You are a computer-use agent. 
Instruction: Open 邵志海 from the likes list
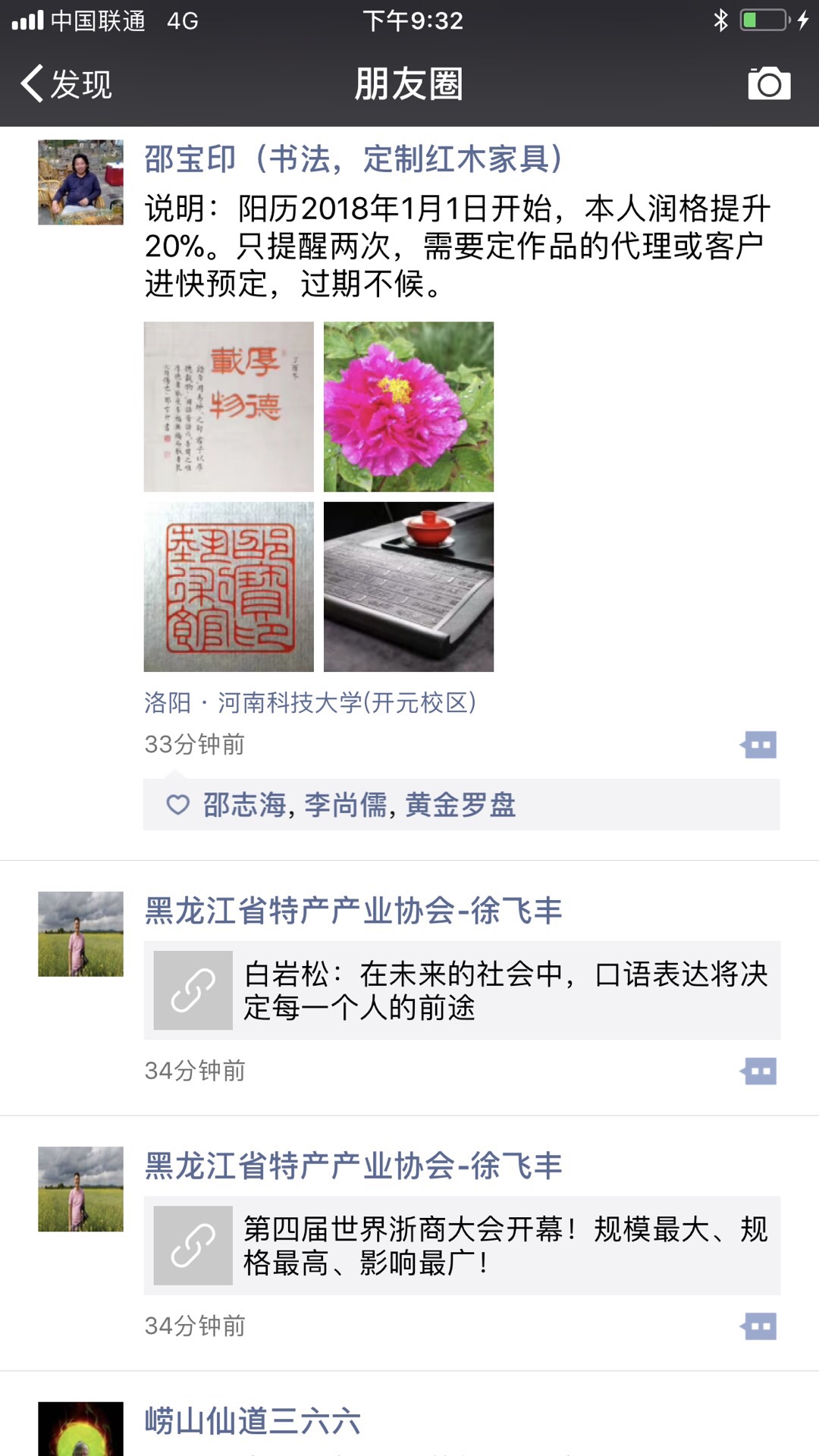(x=244, y=805)
